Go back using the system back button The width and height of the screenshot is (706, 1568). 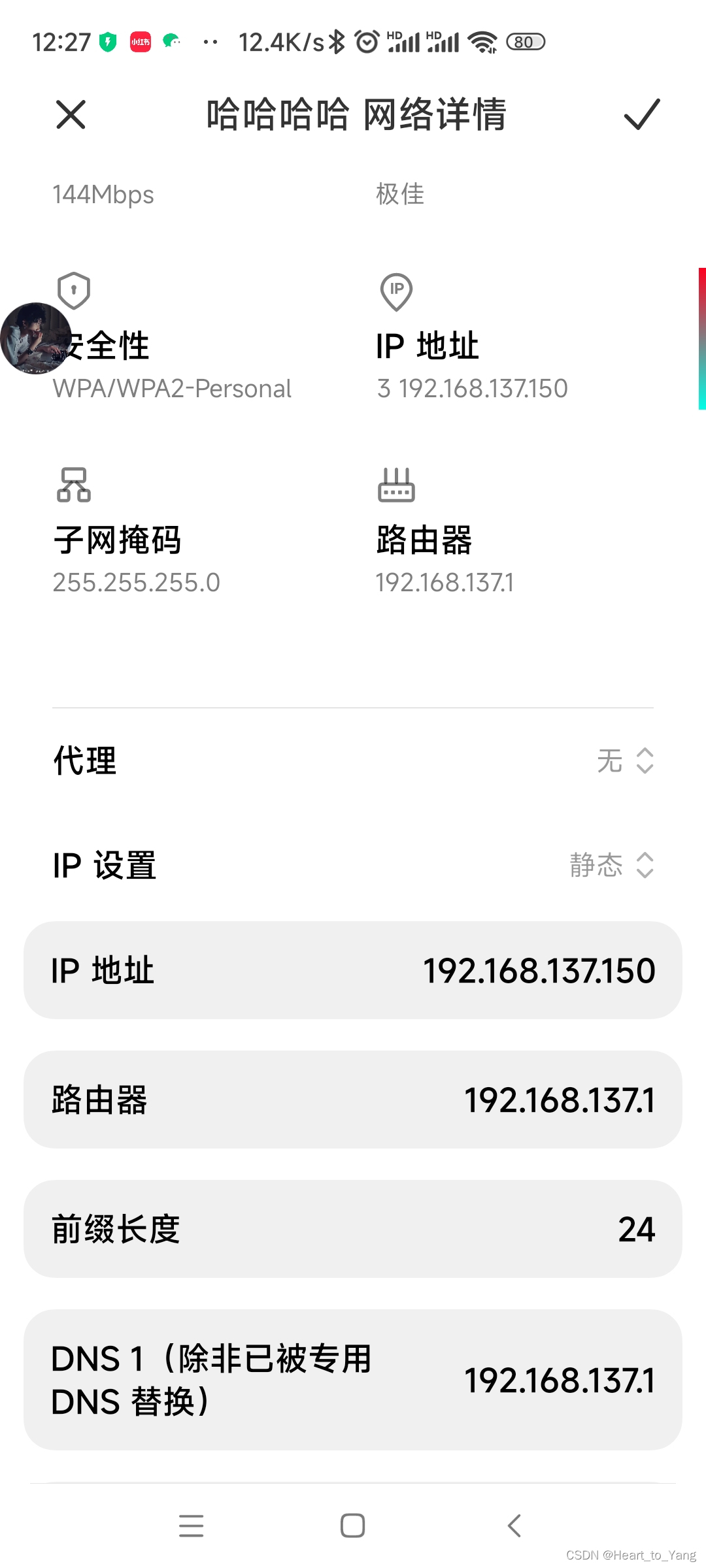pyautogui.click(x=514, y=1526)
